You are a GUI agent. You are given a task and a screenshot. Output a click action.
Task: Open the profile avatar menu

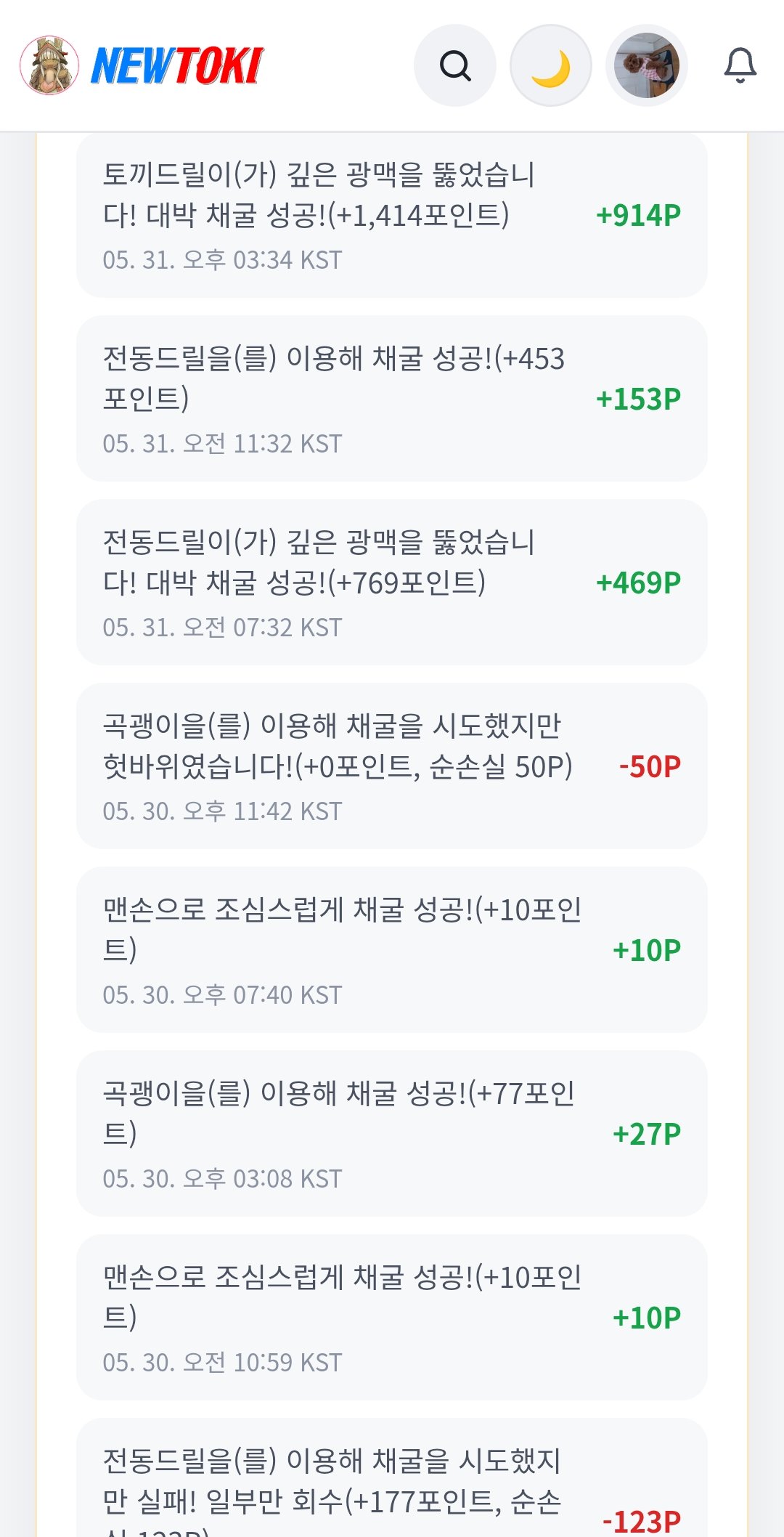tap(647, 65)
